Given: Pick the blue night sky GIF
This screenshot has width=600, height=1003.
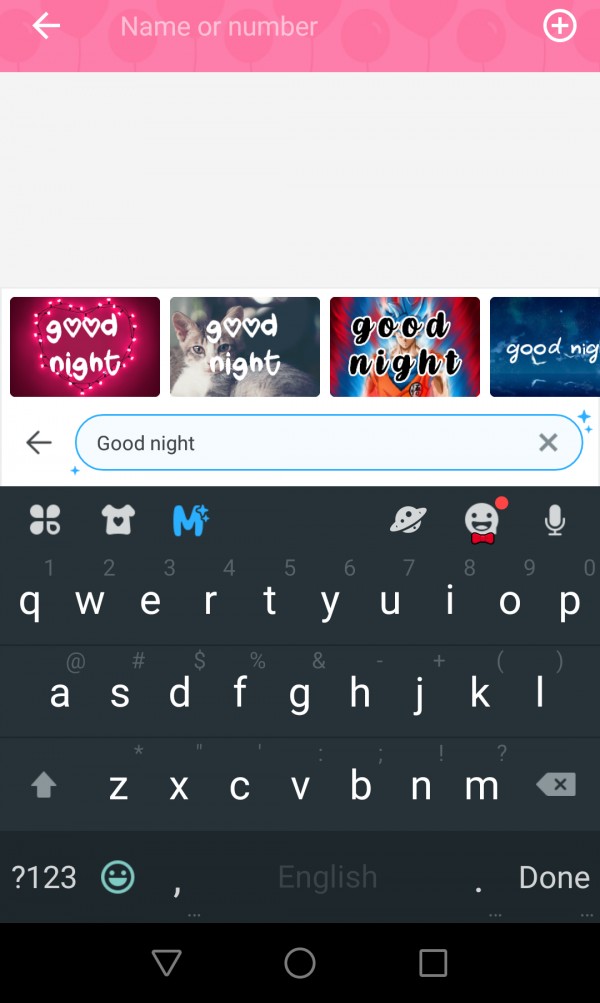Looking at the screenshot, I should click(545, 347).
